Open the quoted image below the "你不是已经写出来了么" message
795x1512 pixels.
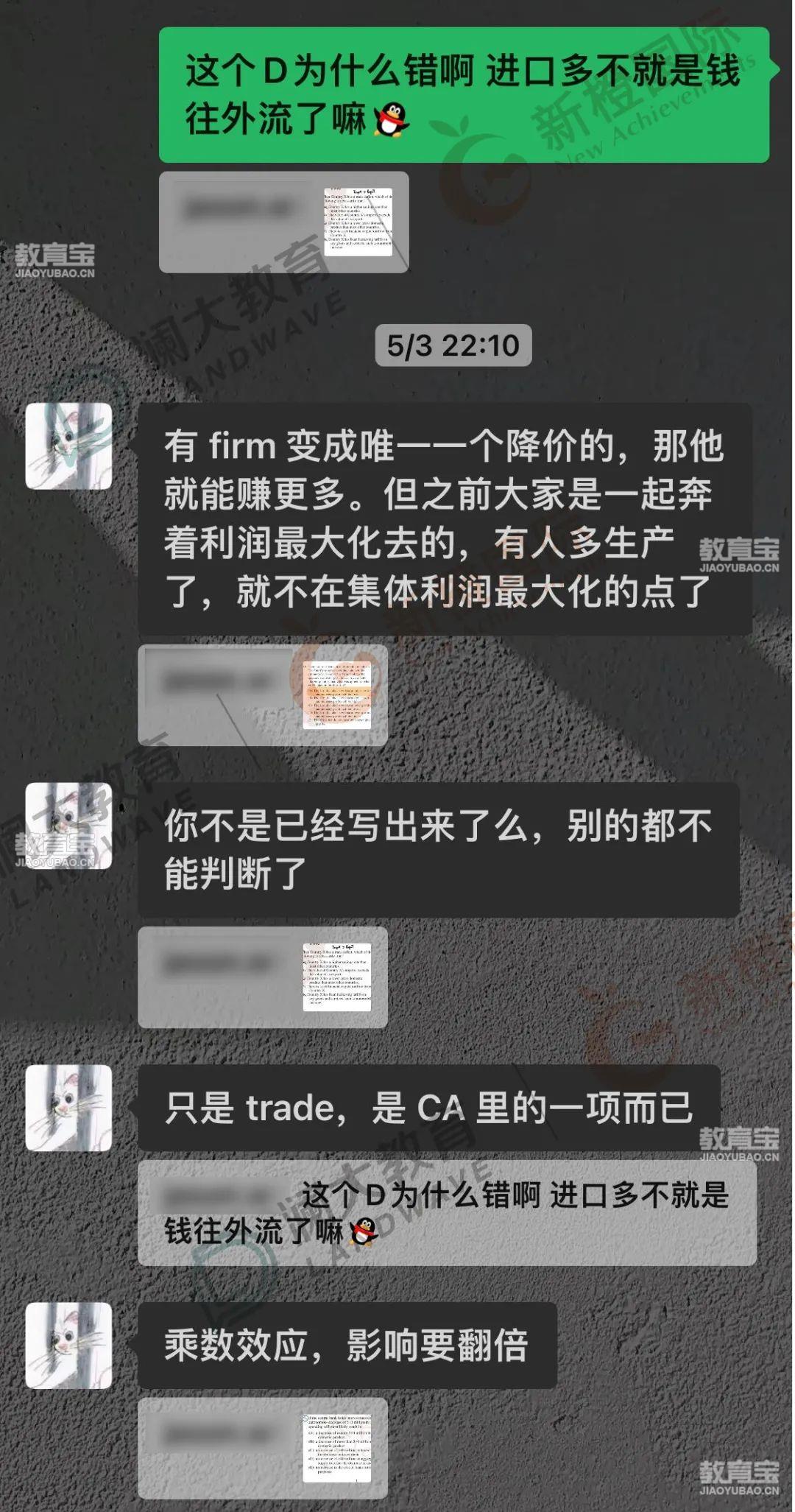pos(336,977)
